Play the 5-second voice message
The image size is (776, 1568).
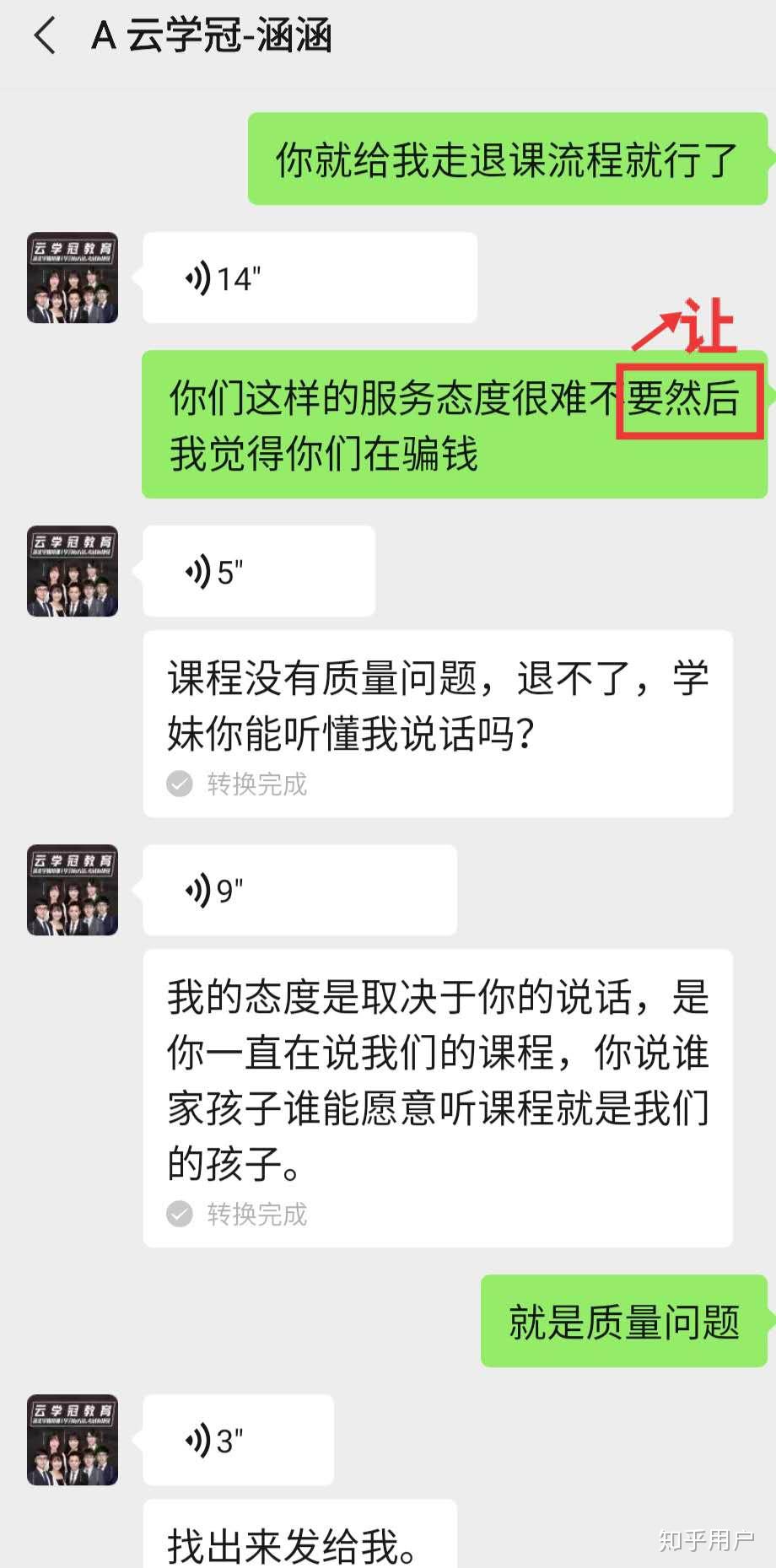258,572
